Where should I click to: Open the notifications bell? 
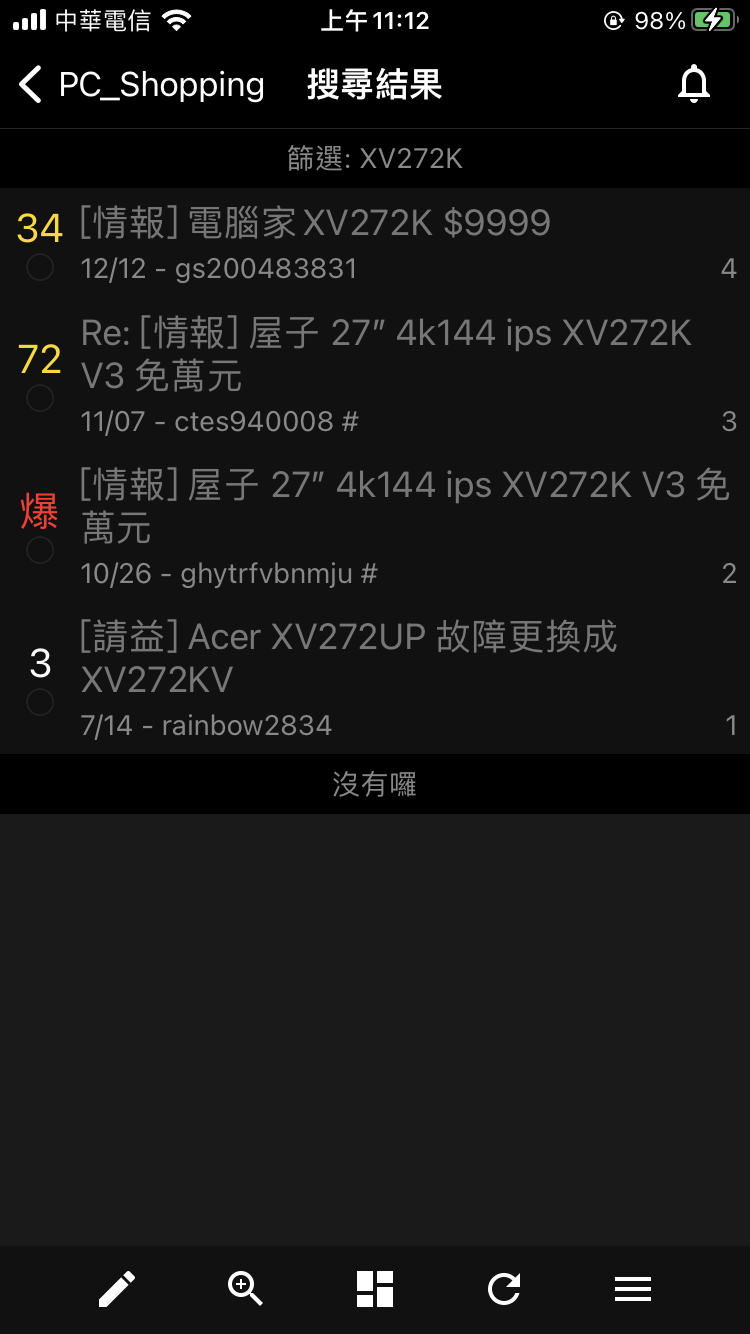[x=693, y=85]
